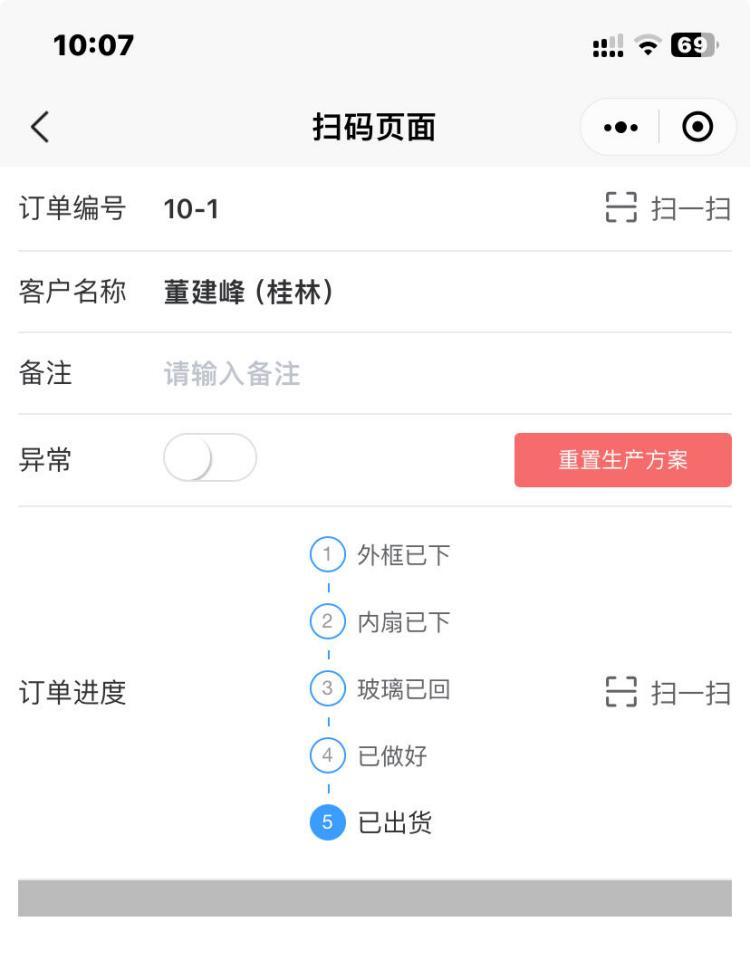The width and height of the screenshot is (750, 970).
Task: Toggle the 异常 switch
Action: 210,459
